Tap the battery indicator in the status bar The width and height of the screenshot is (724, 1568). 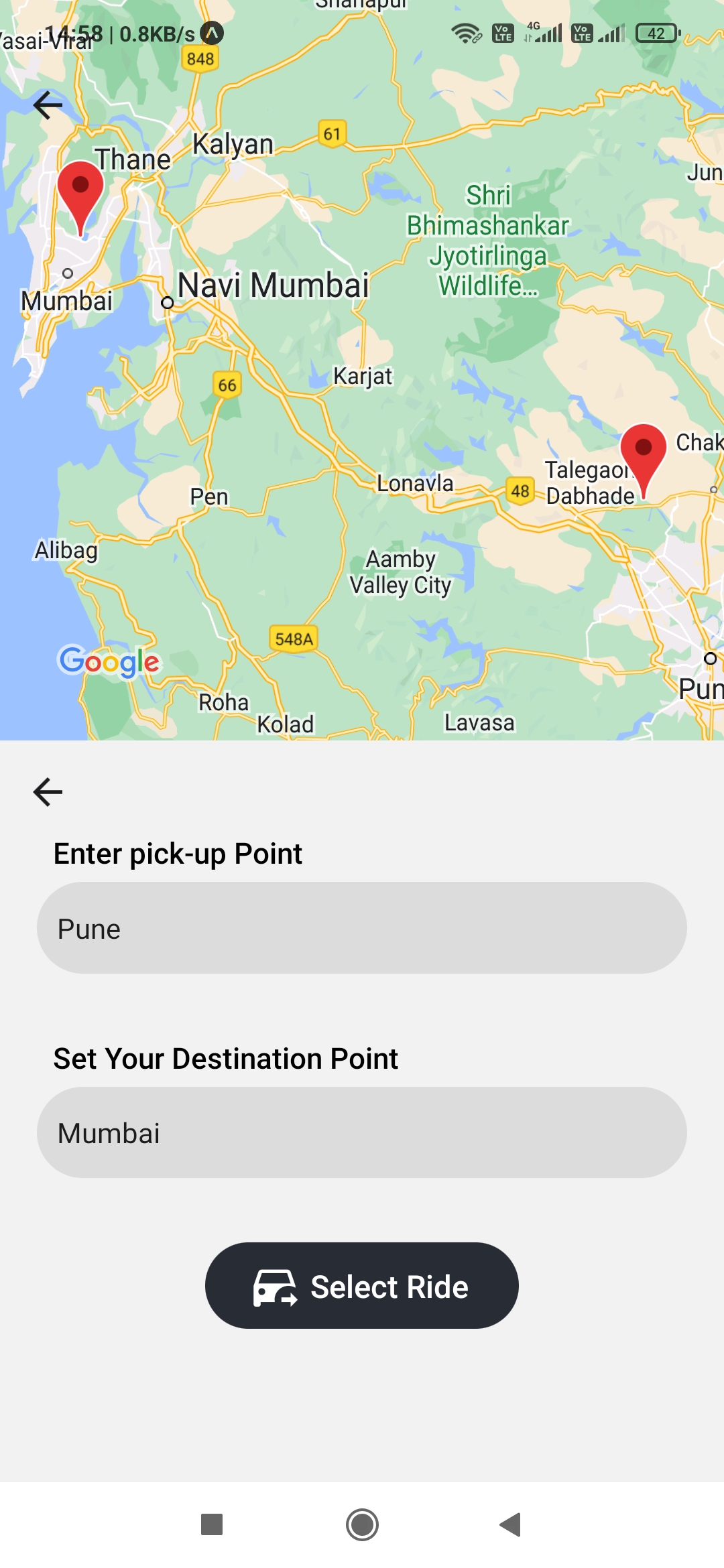click(655, 32)
